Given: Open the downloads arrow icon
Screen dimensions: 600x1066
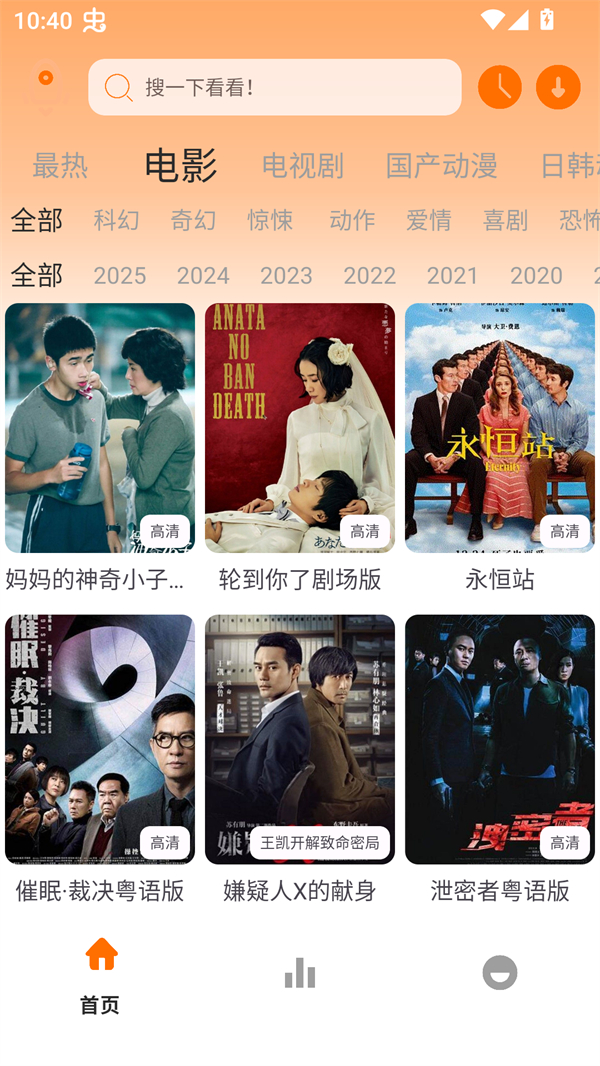Looking at the screenshot, I should point(558,88).
